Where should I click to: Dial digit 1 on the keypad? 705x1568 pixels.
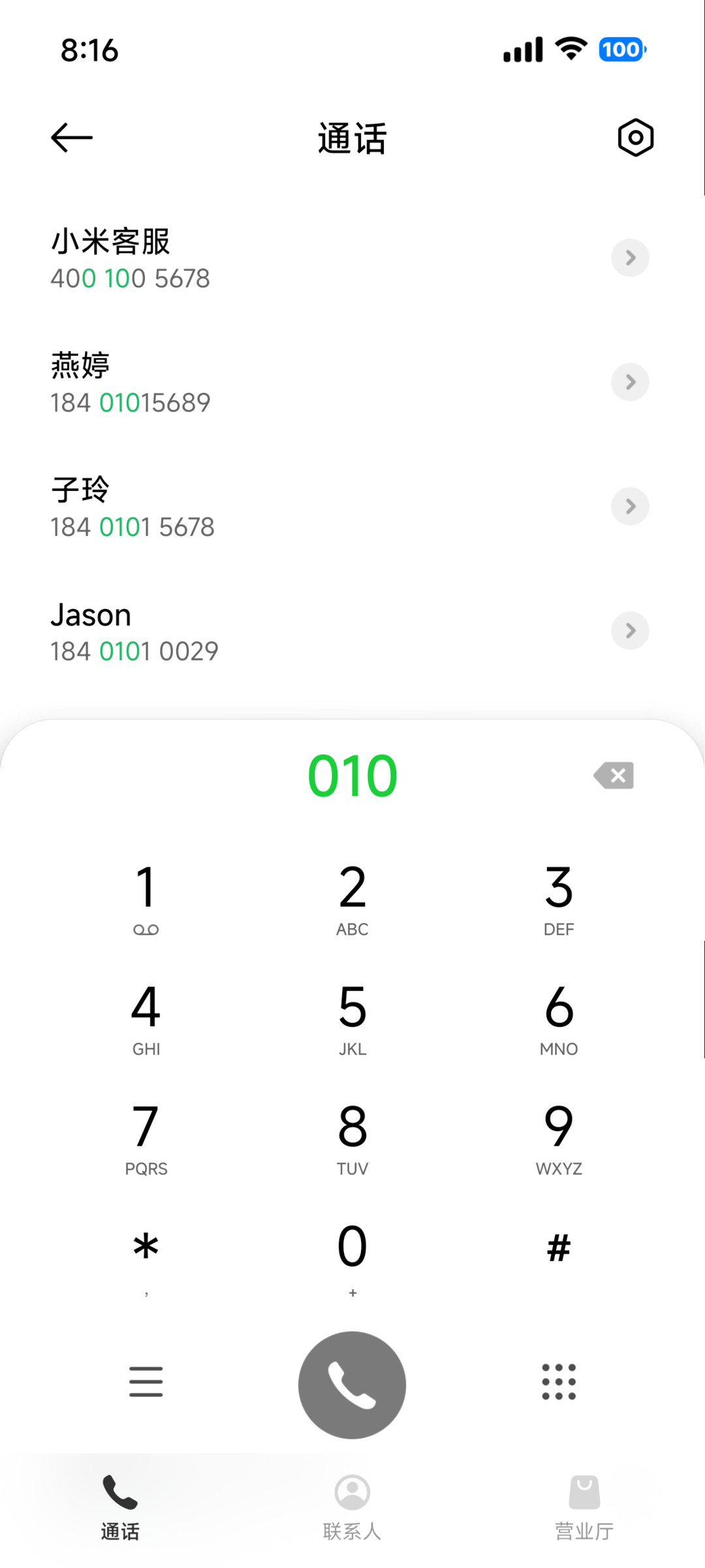click(x=146, y=898)
